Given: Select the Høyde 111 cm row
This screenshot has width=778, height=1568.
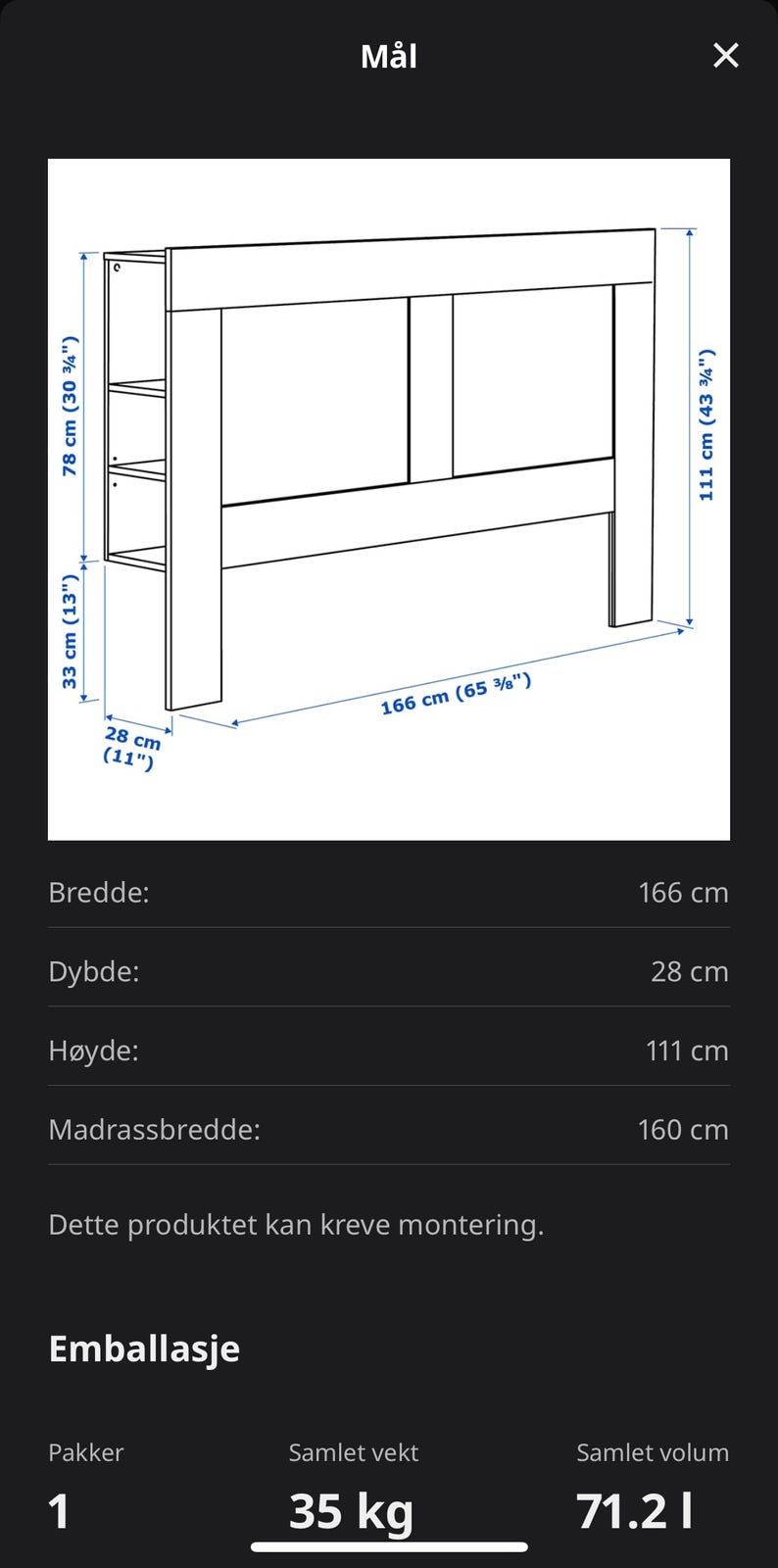Looking at the screenshot, I should [x=388, y=1050].
